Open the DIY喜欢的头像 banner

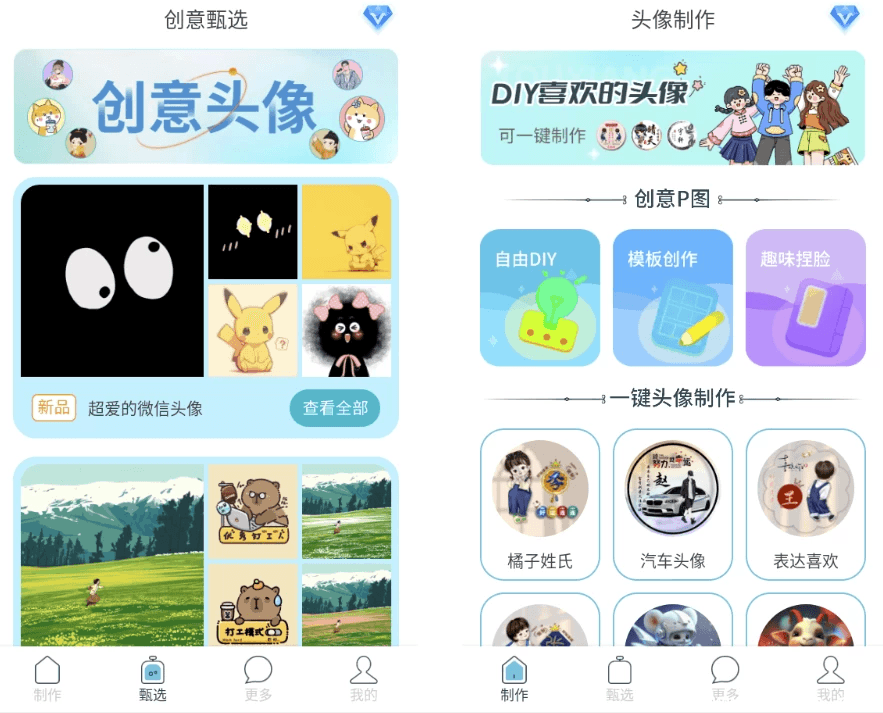673,108
